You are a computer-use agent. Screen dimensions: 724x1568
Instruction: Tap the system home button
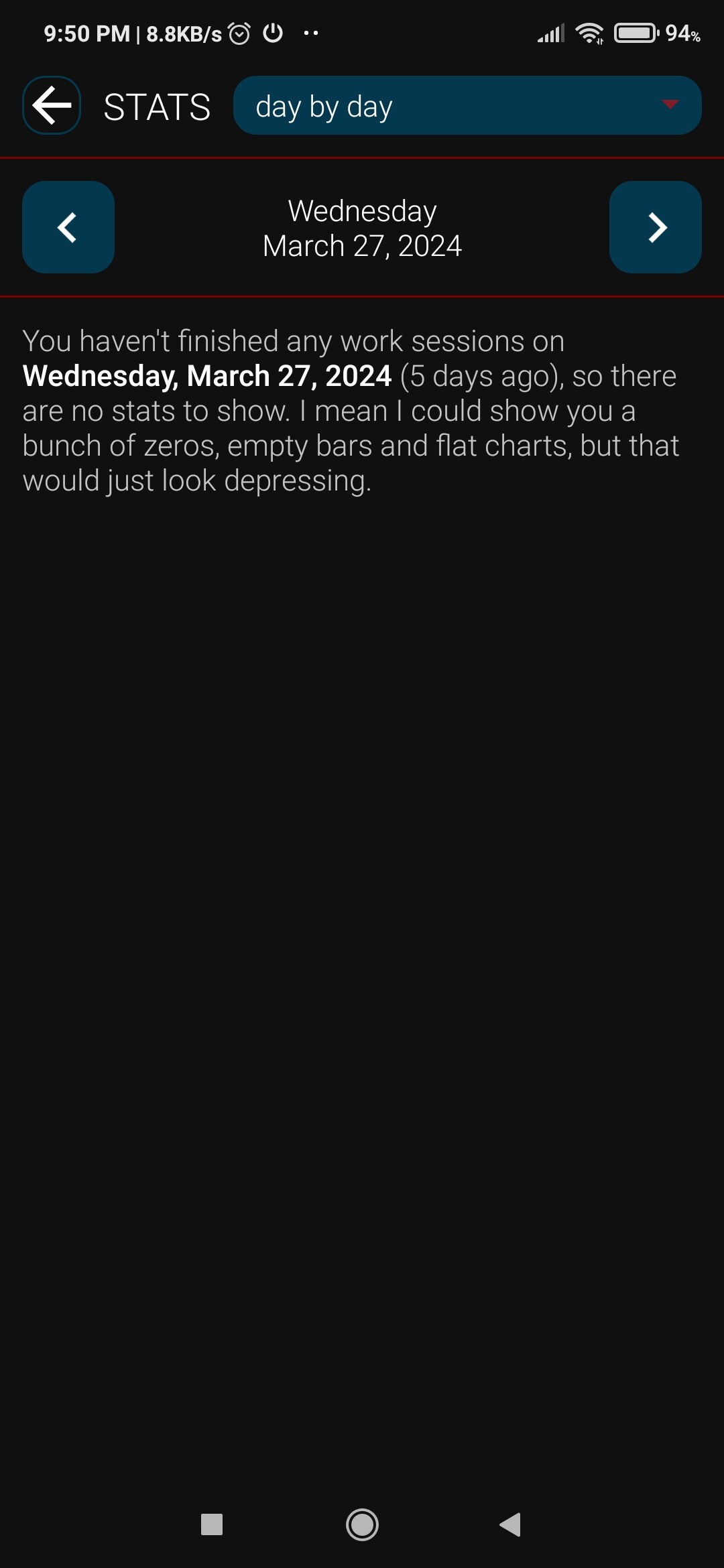coord(362,1525)
